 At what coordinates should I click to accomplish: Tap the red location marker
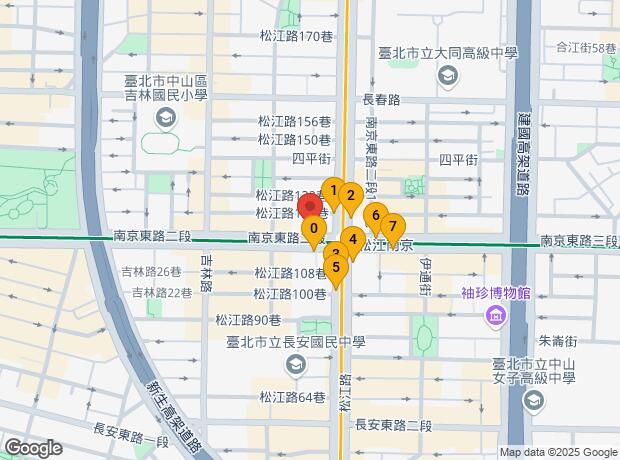(308, 204)
